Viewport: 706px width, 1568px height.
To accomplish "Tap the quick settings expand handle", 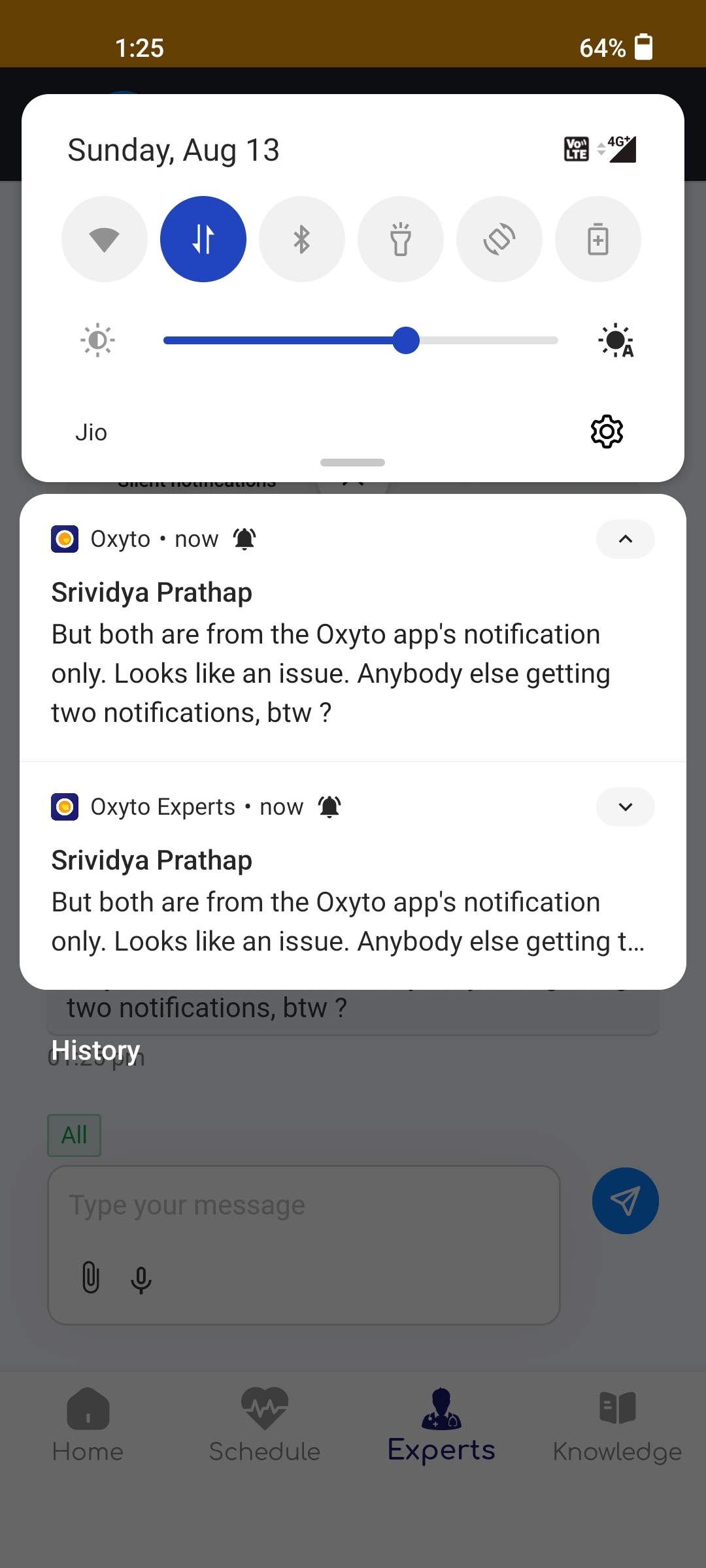I will click(x=352, y=463).
